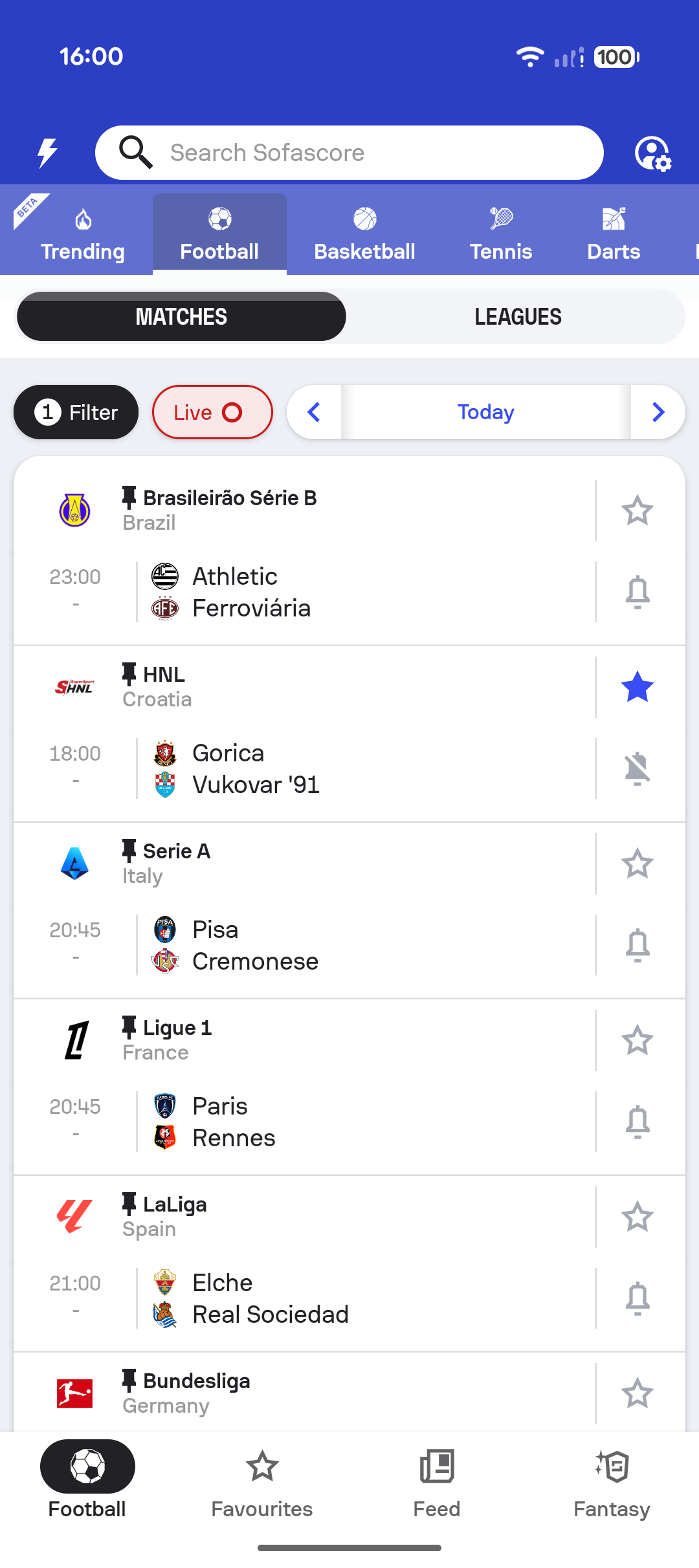
Task: Go to the Favourites tab
Action: [x=262, y=1481]
